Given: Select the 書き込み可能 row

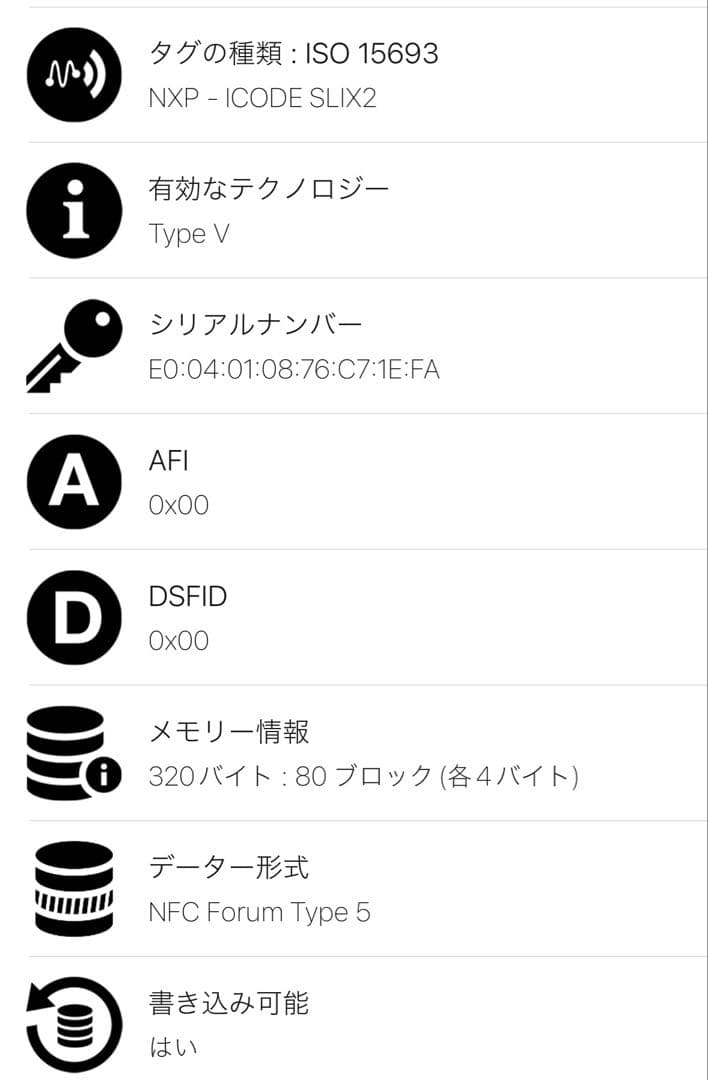Looking at the screenshot, I should pos(354,1023).
